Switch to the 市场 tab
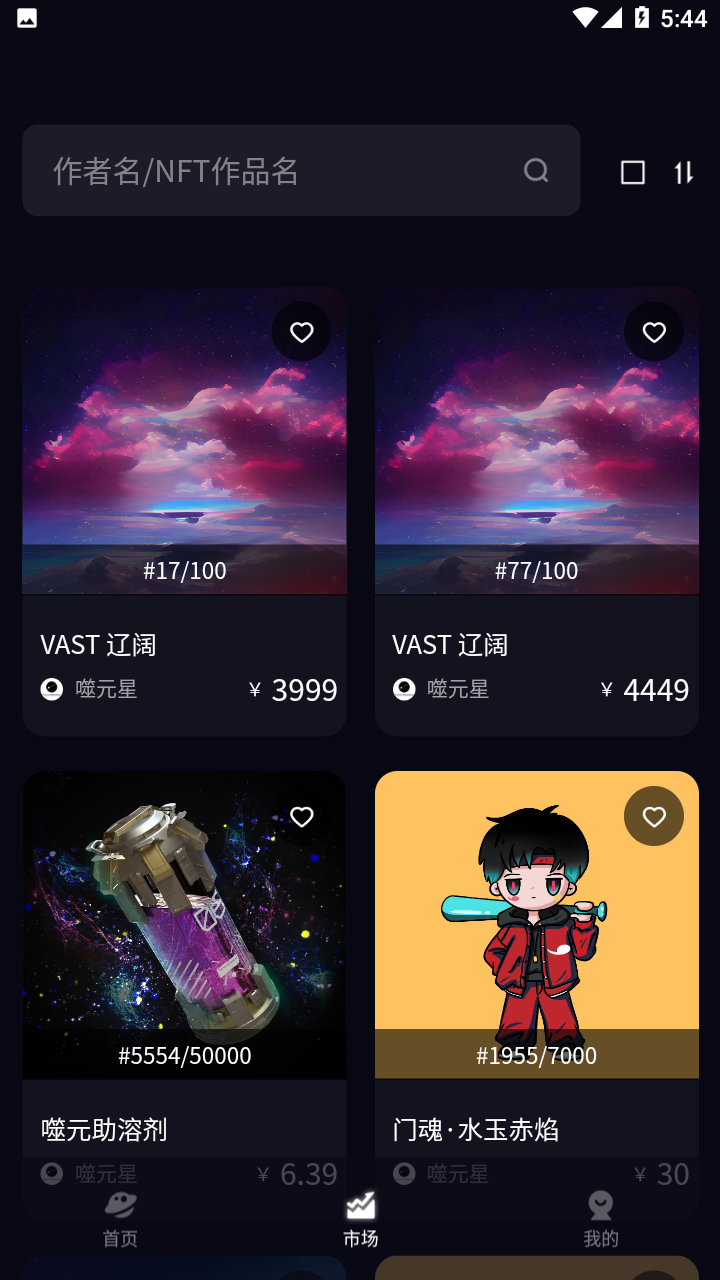 click(360, 1218)
